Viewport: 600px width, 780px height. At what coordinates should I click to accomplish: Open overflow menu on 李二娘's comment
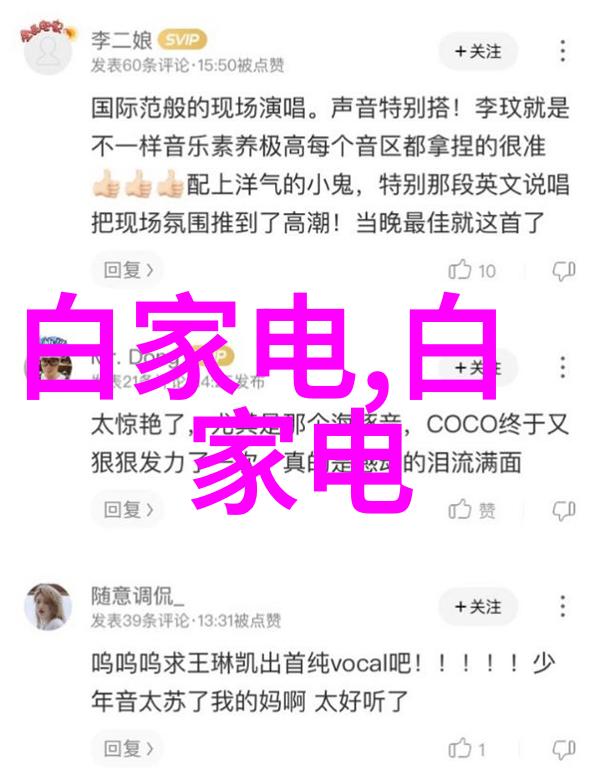pyautogui.click(x=564, y=50)
